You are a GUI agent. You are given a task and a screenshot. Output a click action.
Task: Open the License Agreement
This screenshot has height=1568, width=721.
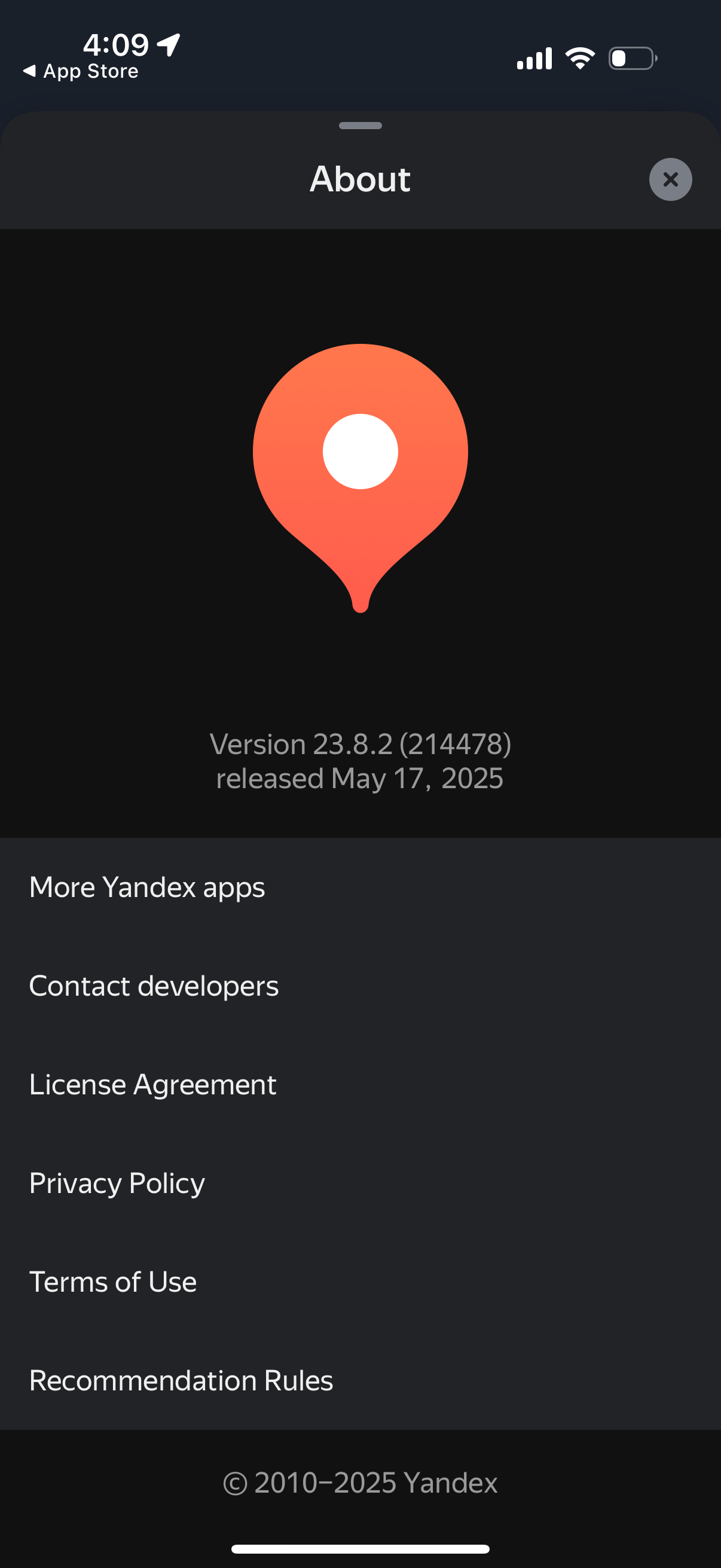152,1085
